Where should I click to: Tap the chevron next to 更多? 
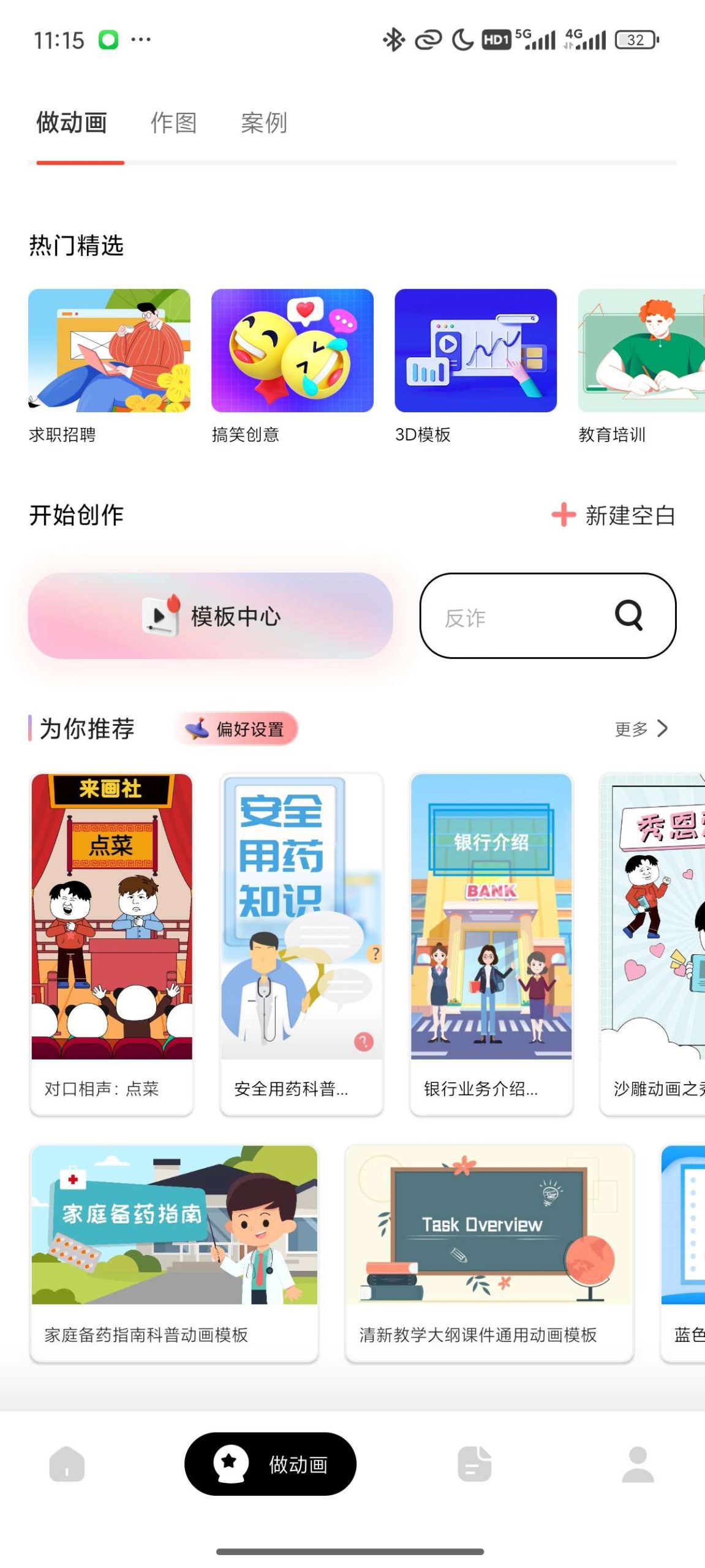tap(663, 729)
